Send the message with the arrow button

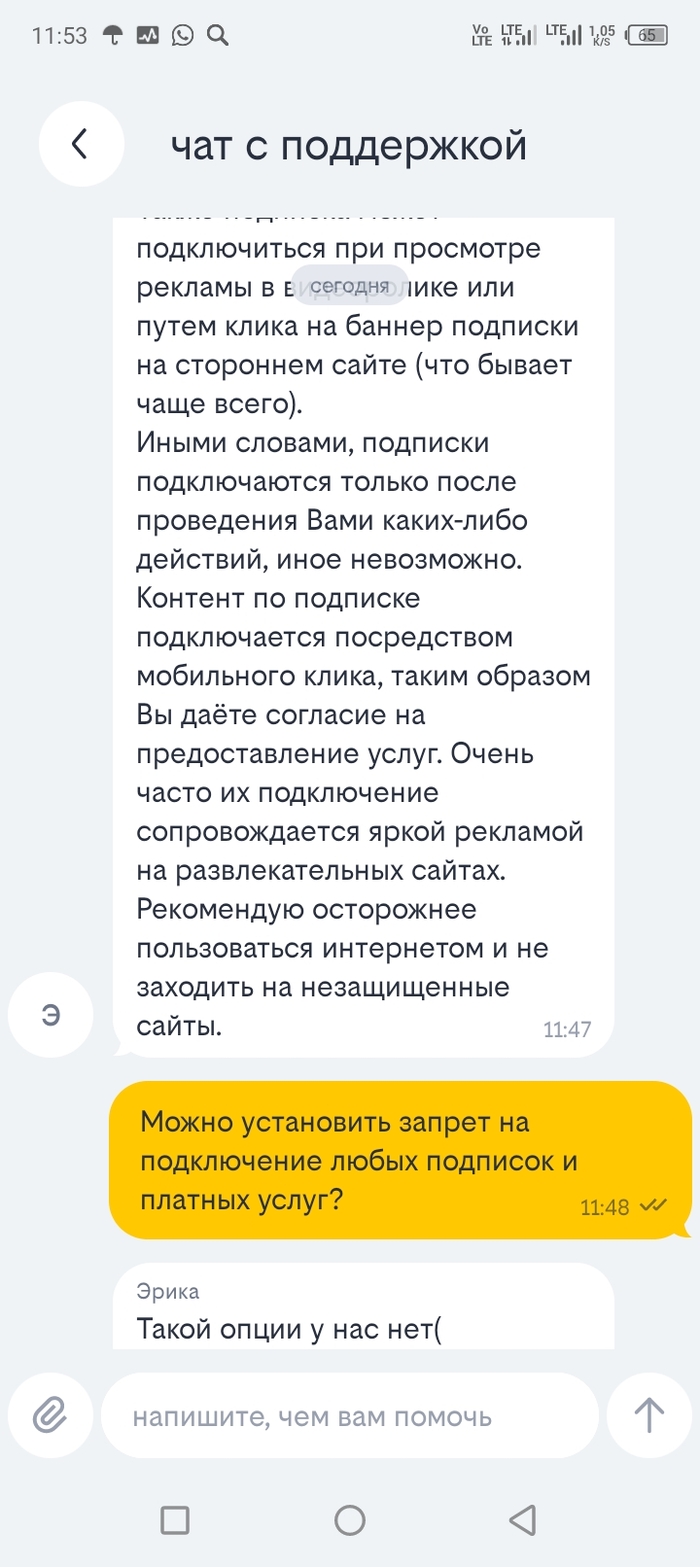click(649, 1415)
